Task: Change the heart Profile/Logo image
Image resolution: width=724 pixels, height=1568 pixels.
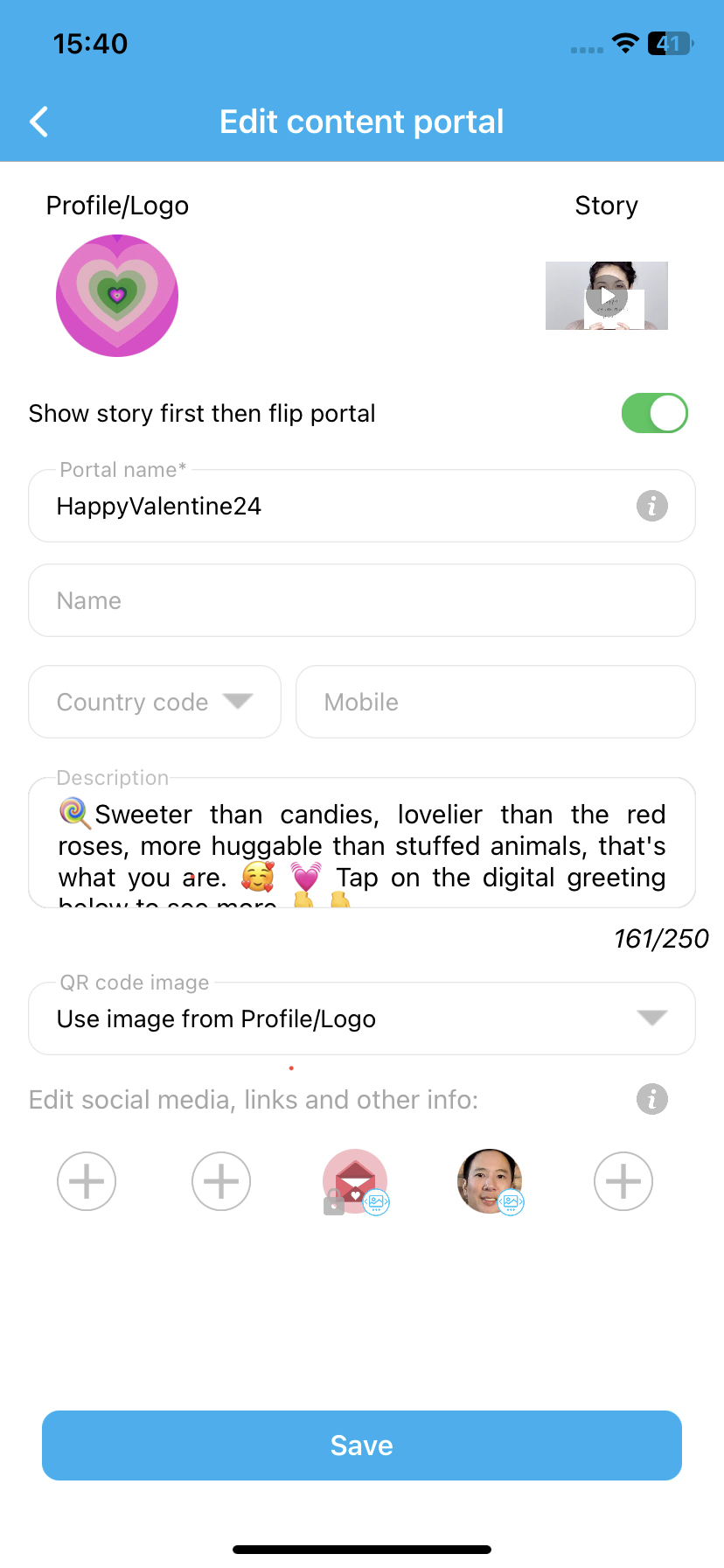Action: pyautogui.click(x=117, y=296)
